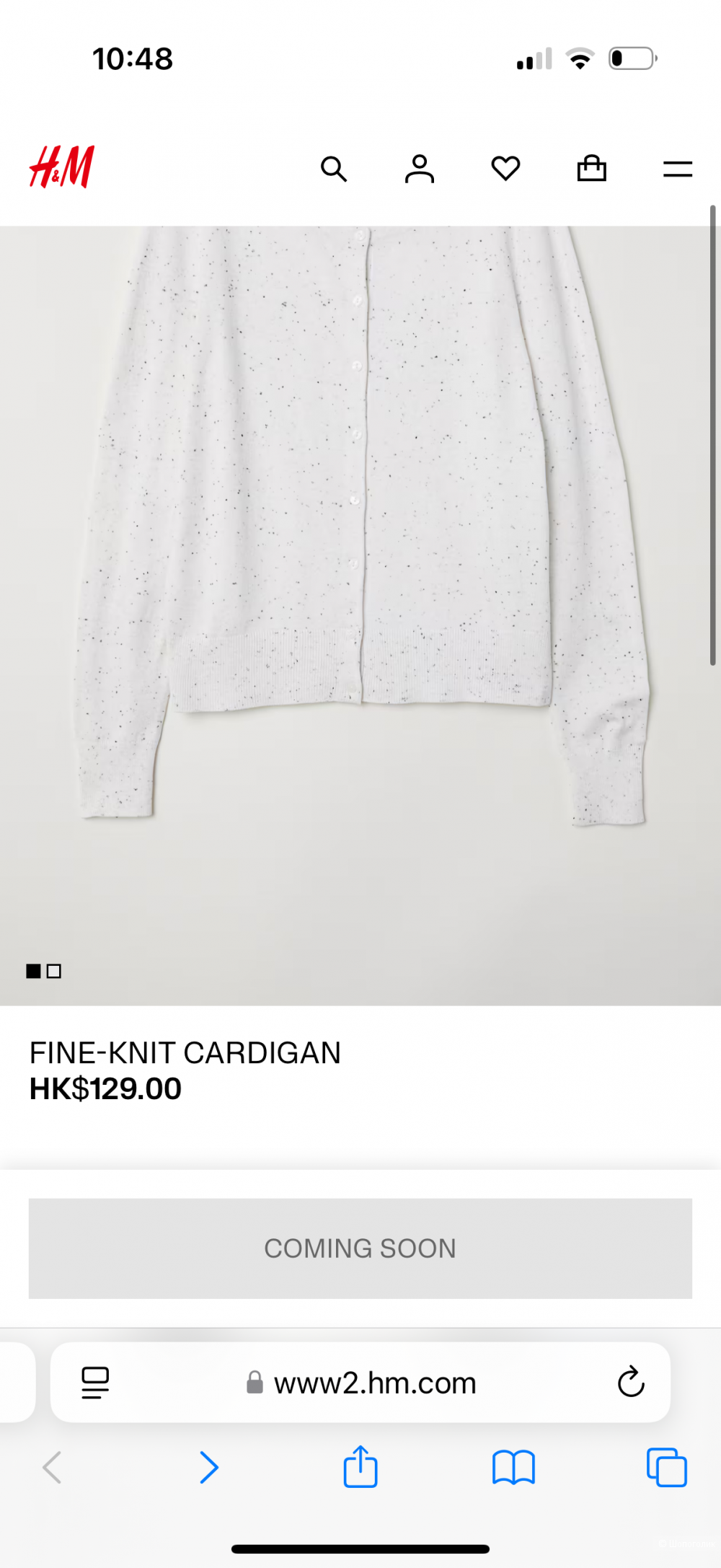Open the account profile icon
721x1568 pixels.
coord(420,169)
